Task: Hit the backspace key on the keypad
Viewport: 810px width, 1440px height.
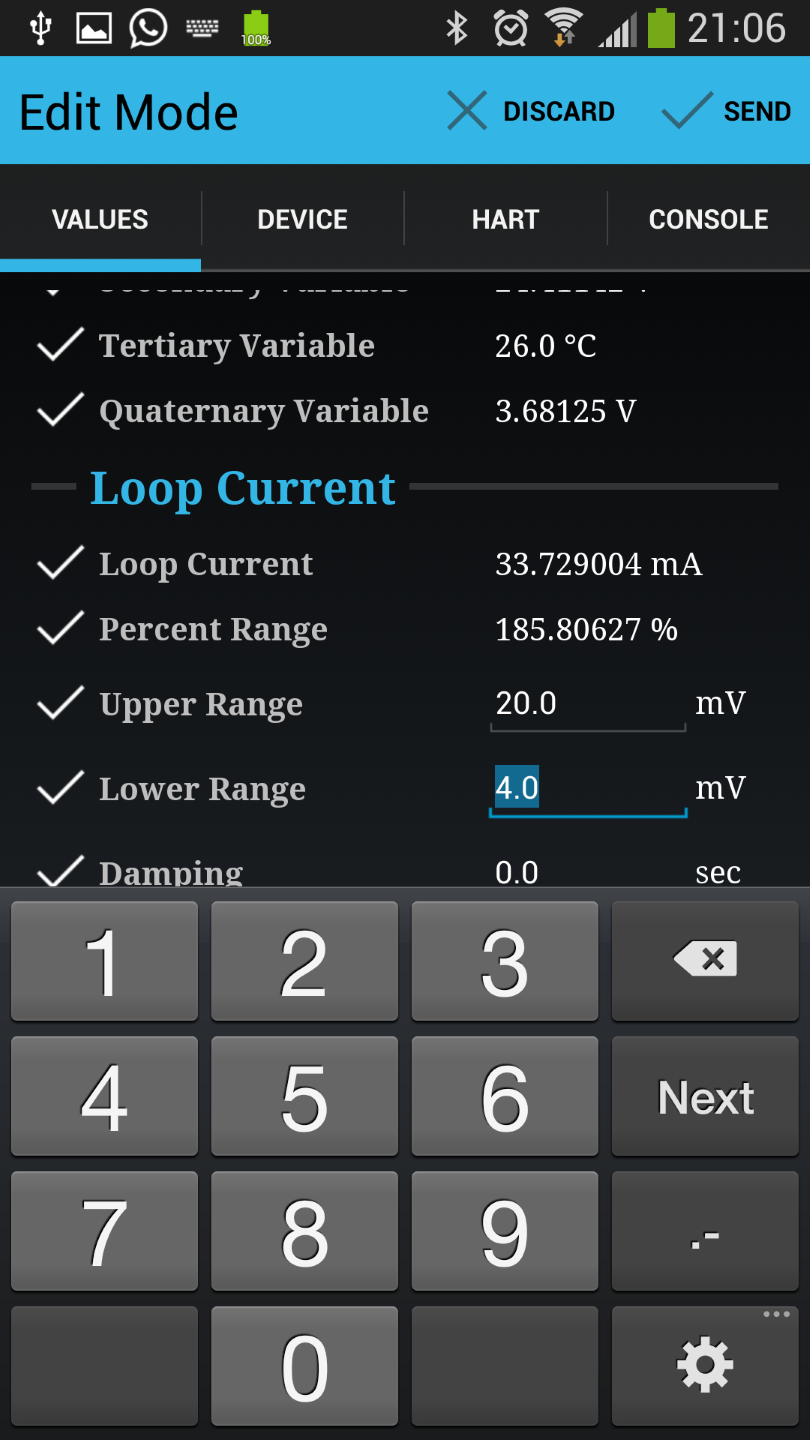Action: 705,960
